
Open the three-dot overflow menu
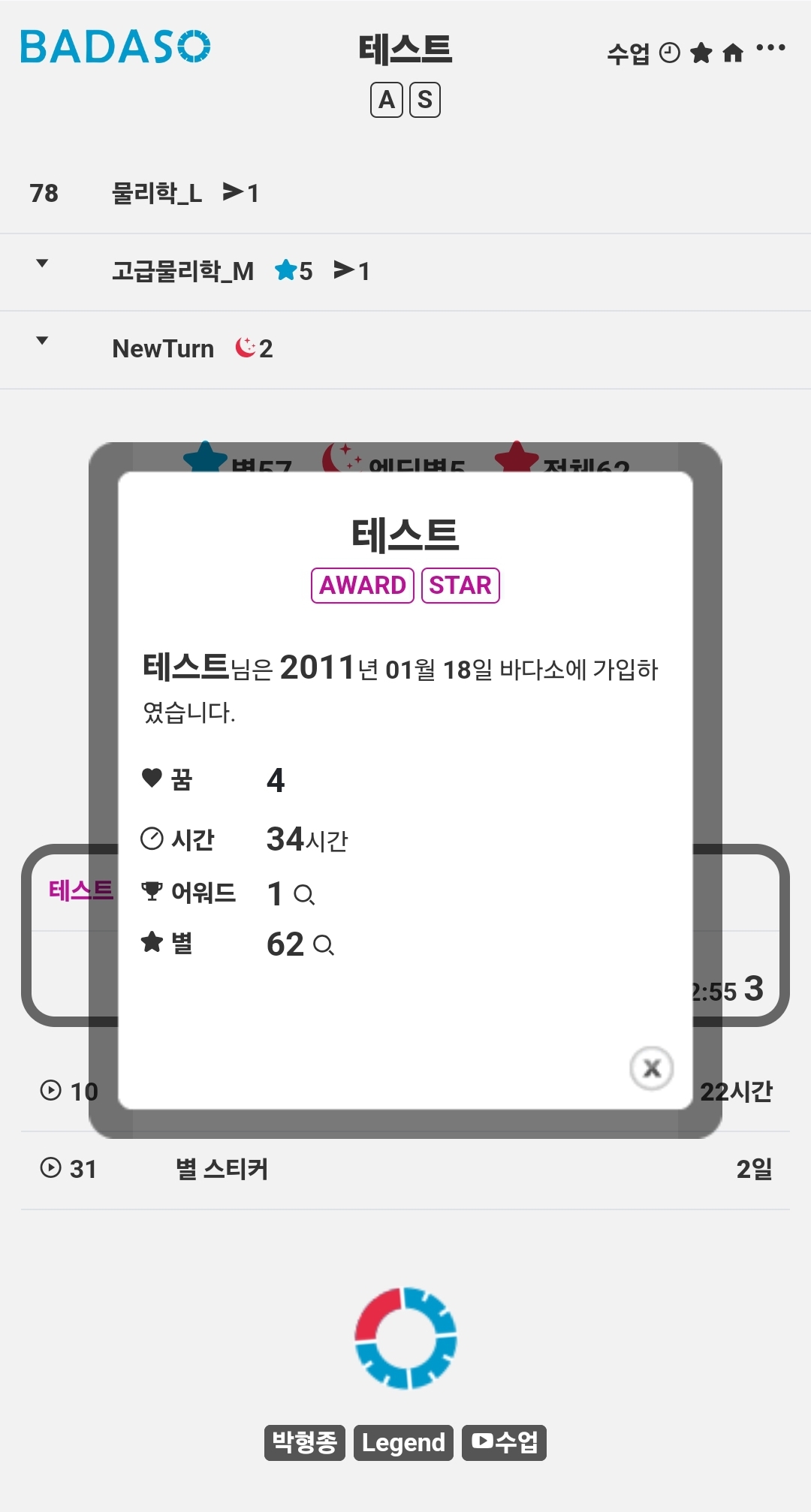771,48
